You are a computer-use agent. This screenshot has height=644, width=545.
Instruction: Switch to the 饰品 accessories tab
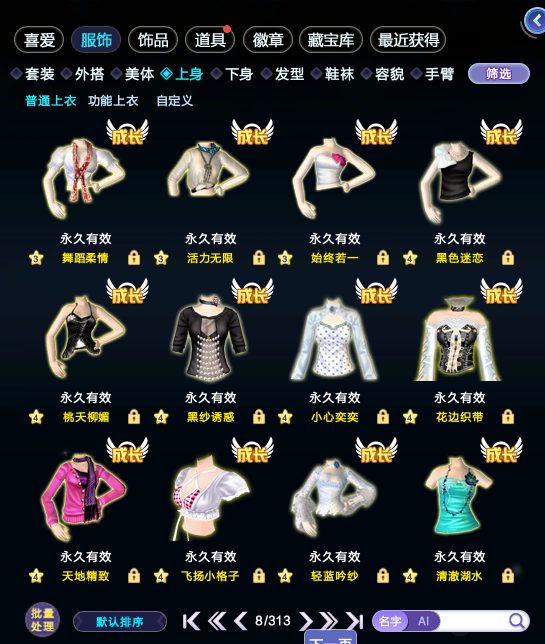point(153,40)
